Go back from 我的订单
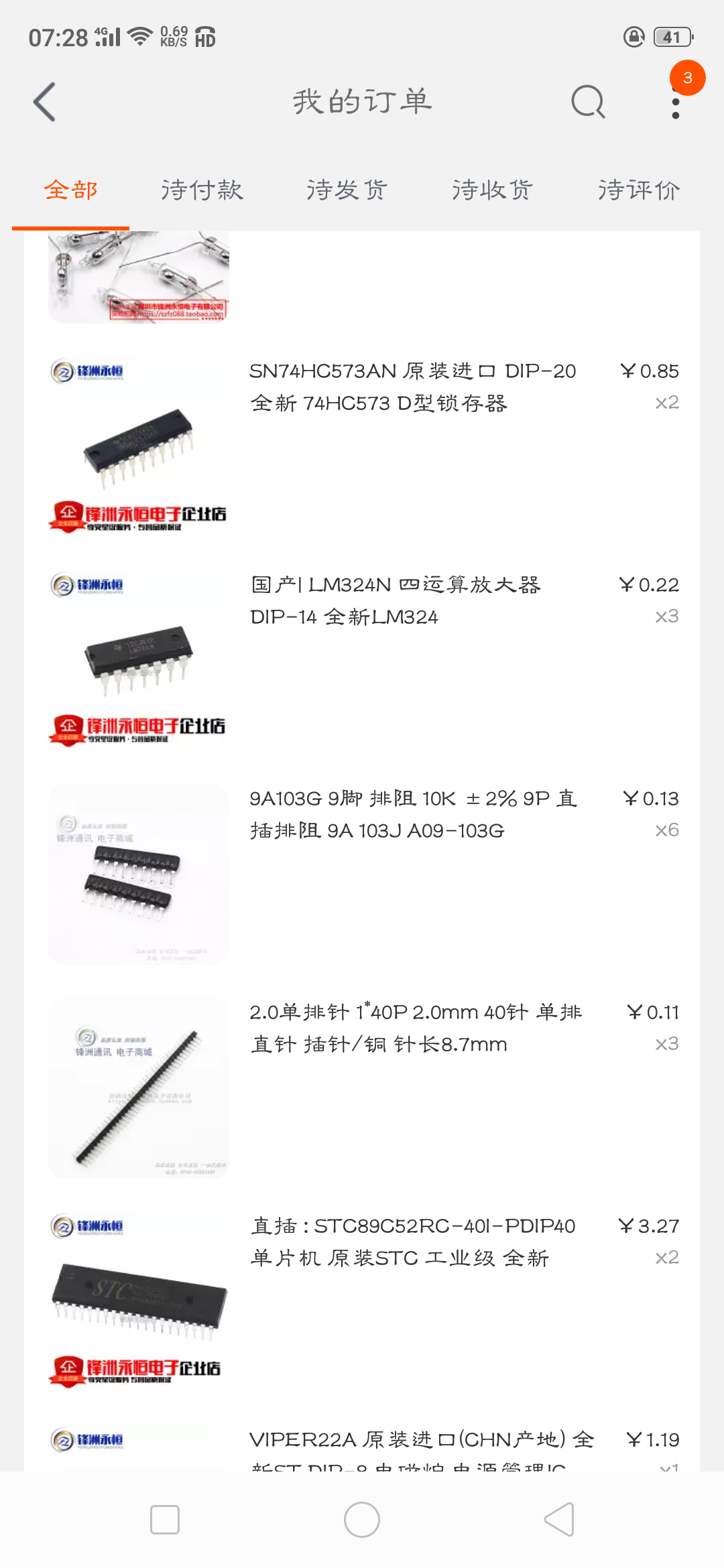Screen dimensions: 724x1568 click(44, 102)
